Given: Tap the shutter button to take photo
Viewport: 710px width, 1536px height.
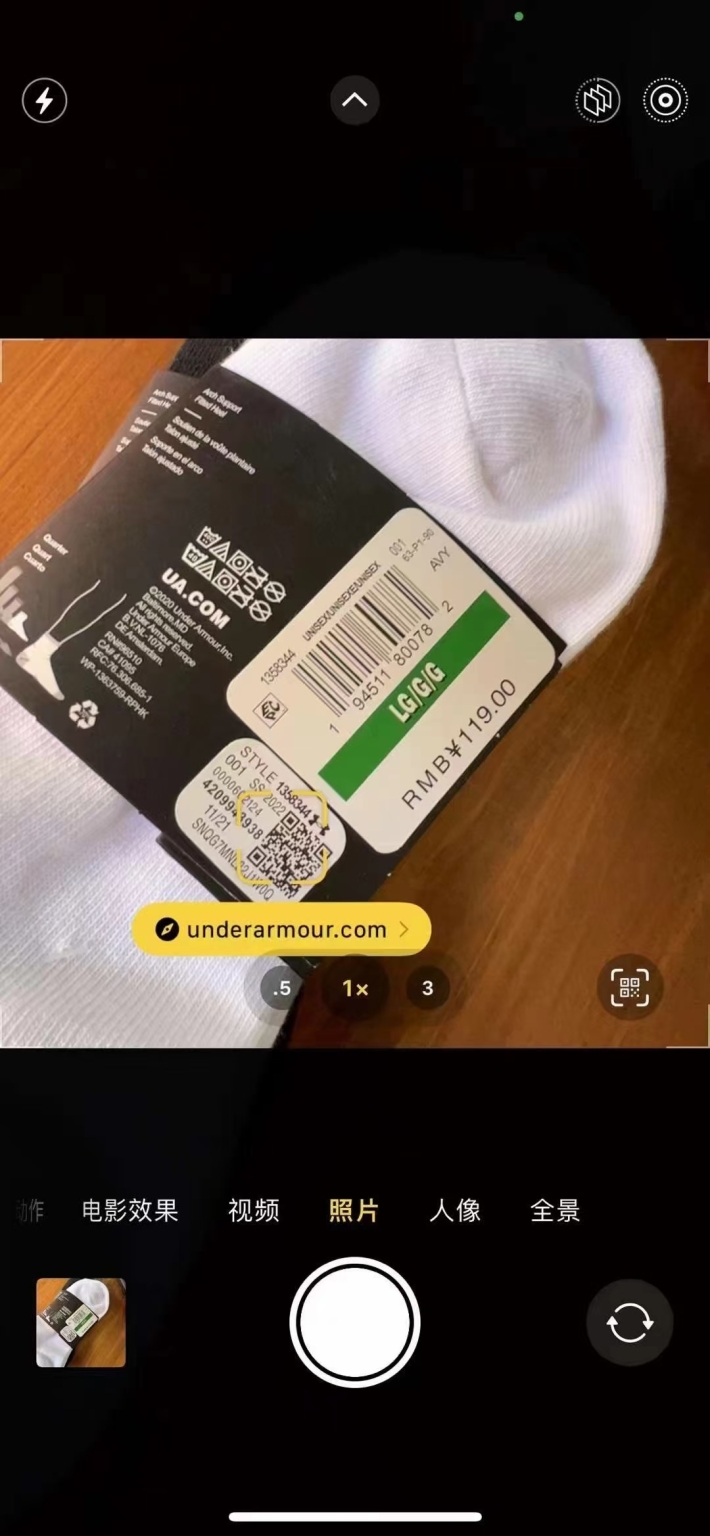Looking at the screenshot, I should coord(355,1322).
